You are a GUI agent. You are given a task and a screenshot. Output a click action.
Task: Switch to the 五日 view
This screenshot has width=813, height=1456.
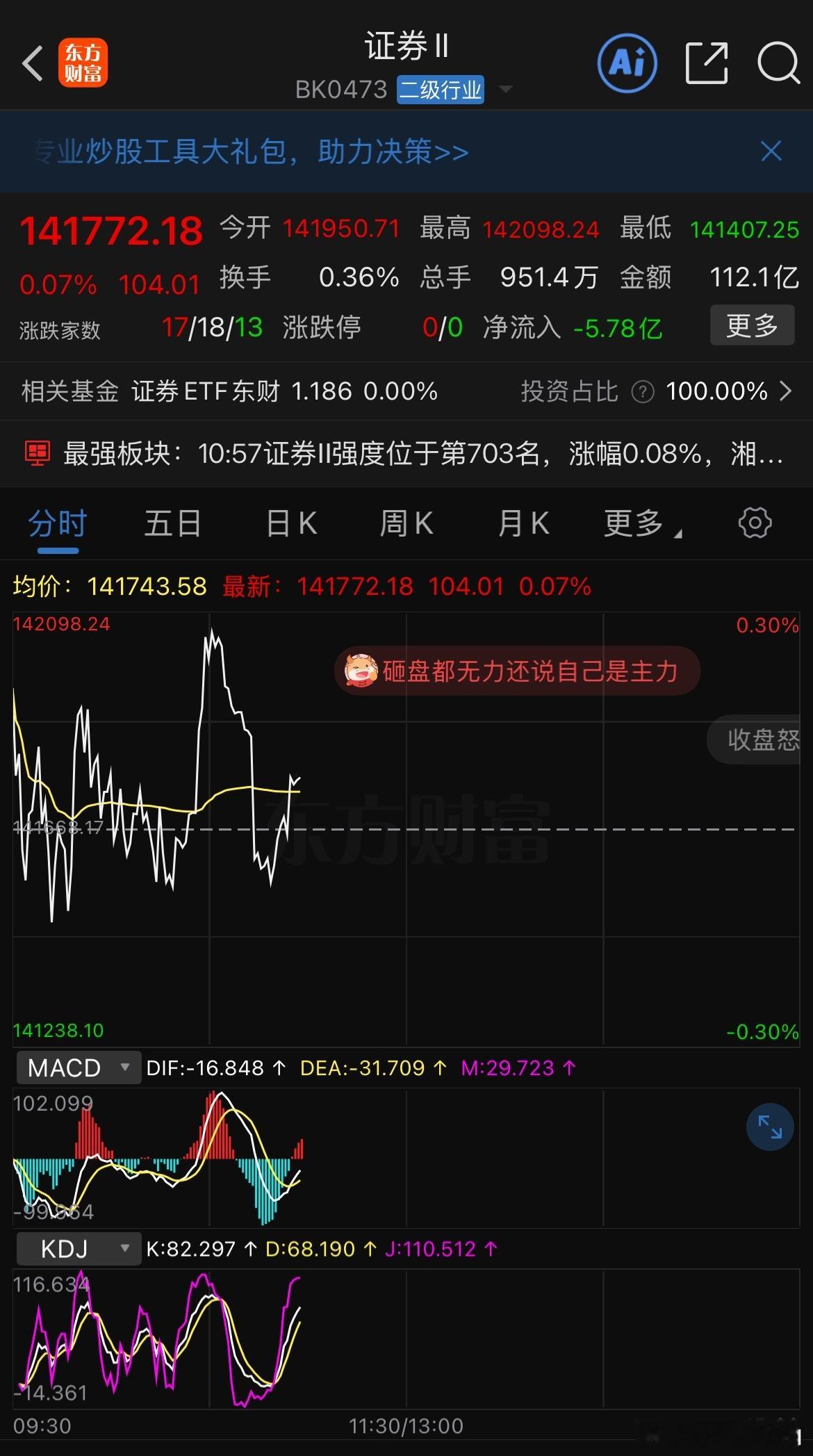172,523
